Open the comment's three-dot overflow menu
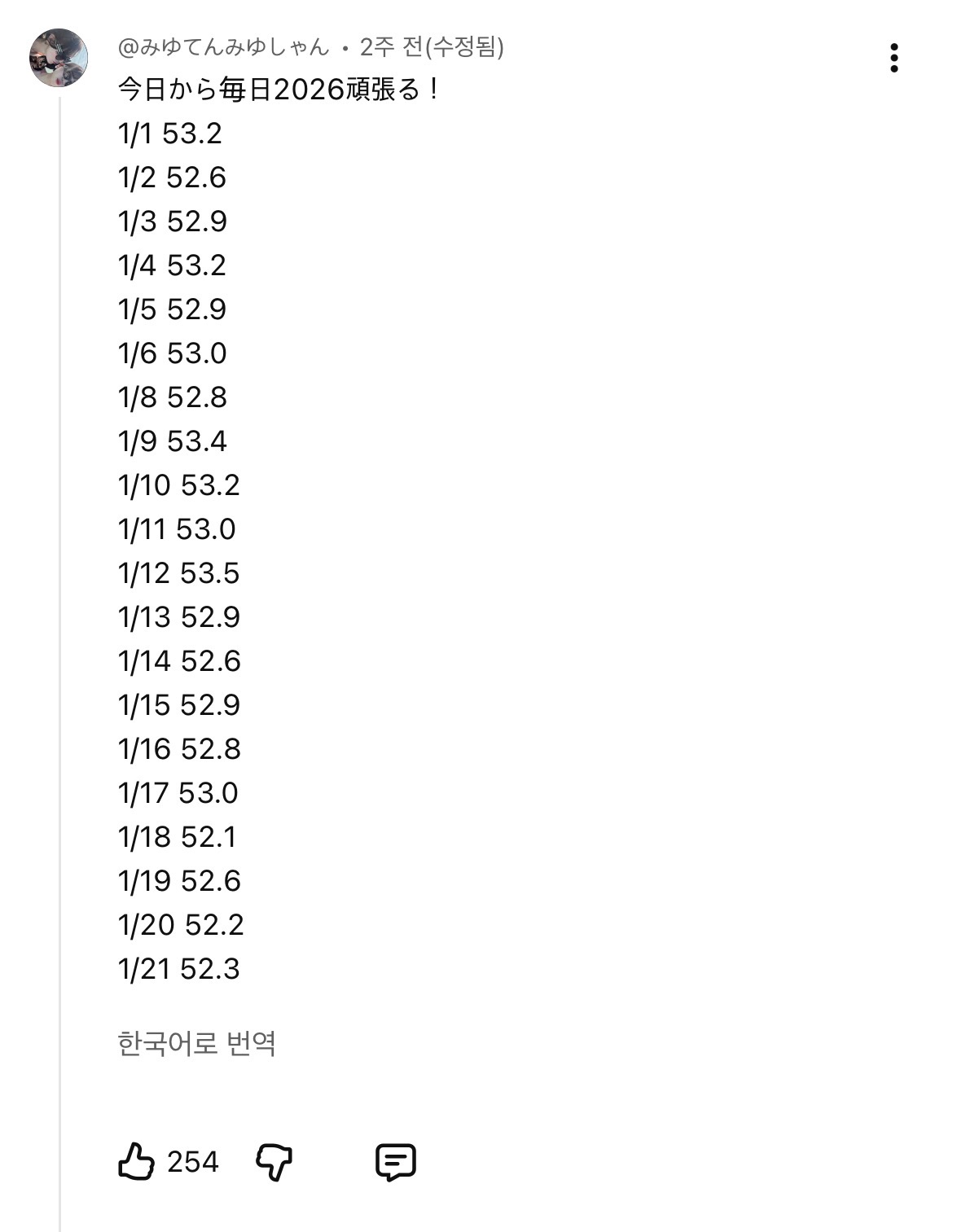Image resolution: width=953 pixels, height=1232 pixels. [x=894, y=59]
